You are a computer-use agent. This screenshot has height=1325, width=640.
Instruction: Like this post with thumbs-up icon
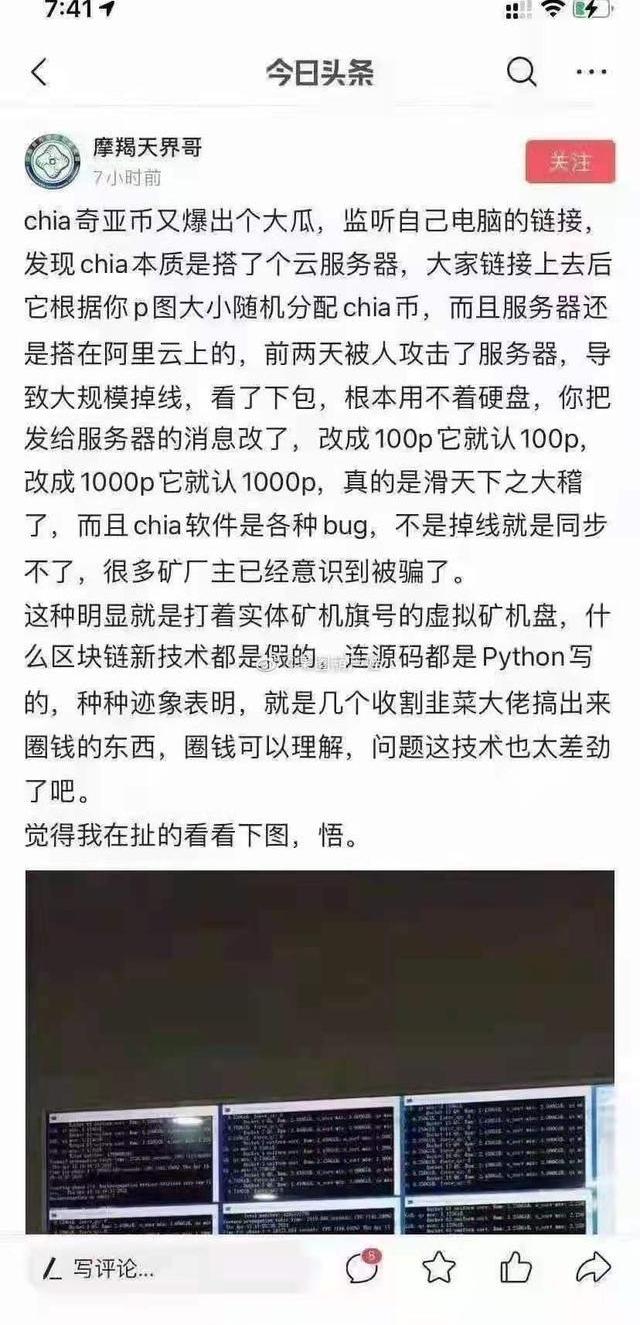(x=516, y=1269)
